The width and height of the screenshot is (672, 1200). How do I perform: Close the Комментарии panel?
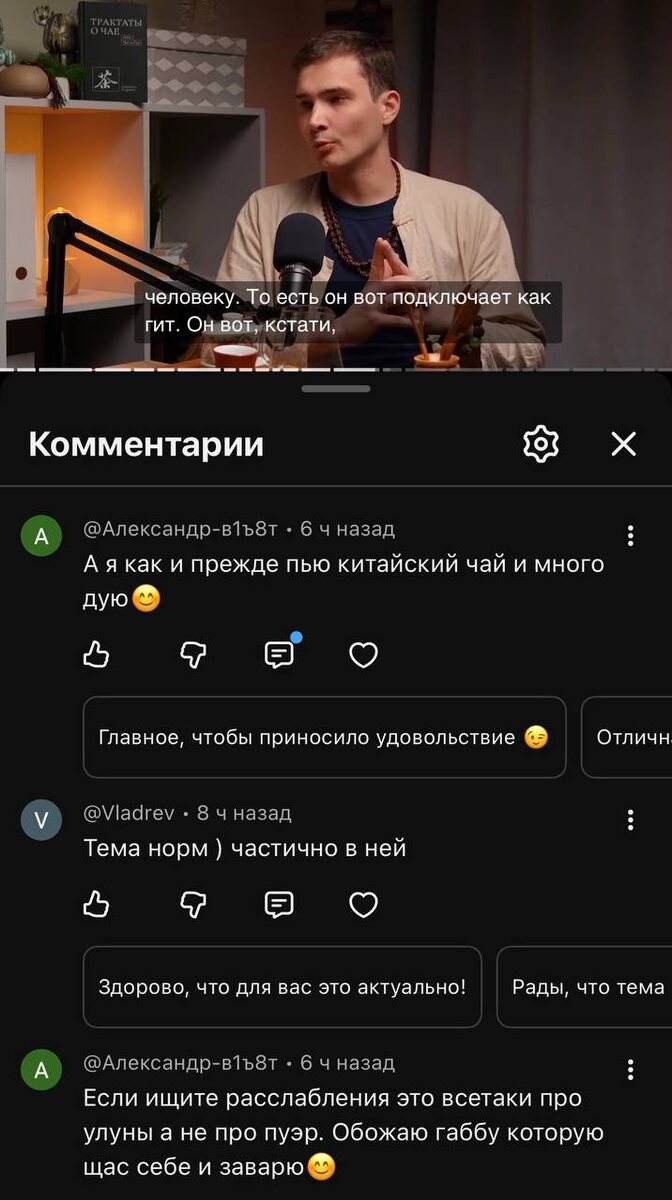[x=623, y=444]
